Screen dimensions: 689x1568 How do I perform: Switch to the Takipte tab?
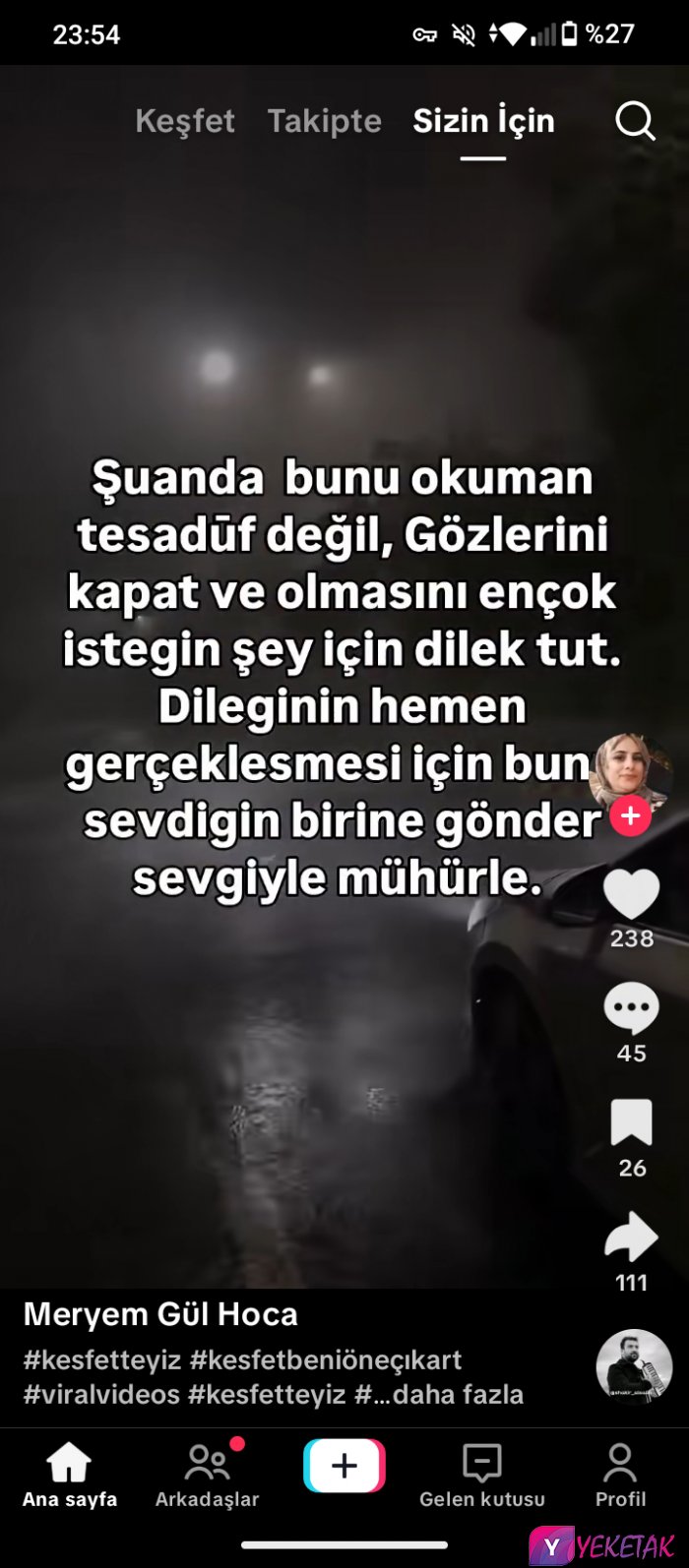tap(324, 121)
